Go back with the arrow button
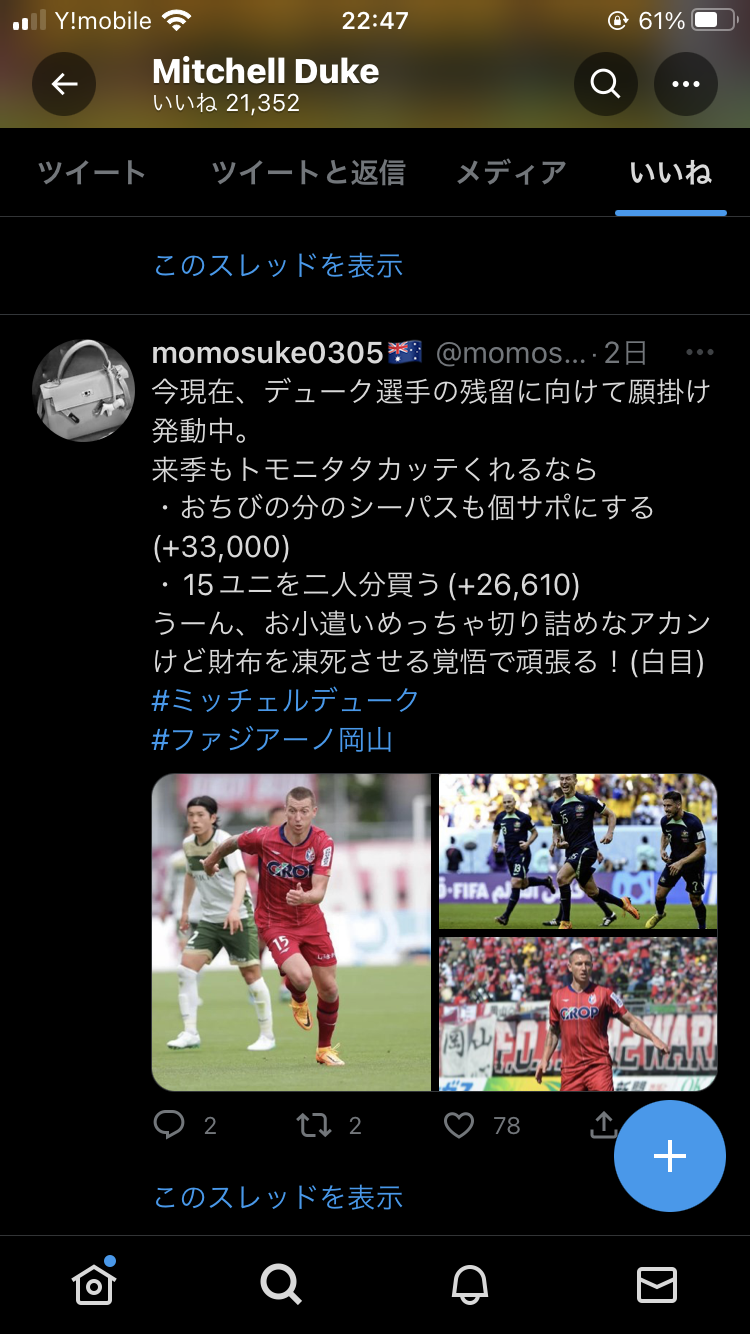 point(64,84)
